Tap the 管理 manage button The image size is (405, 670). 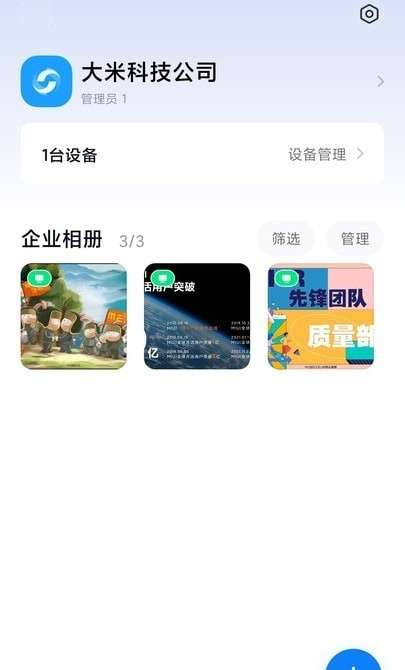(x=355, y=238)
